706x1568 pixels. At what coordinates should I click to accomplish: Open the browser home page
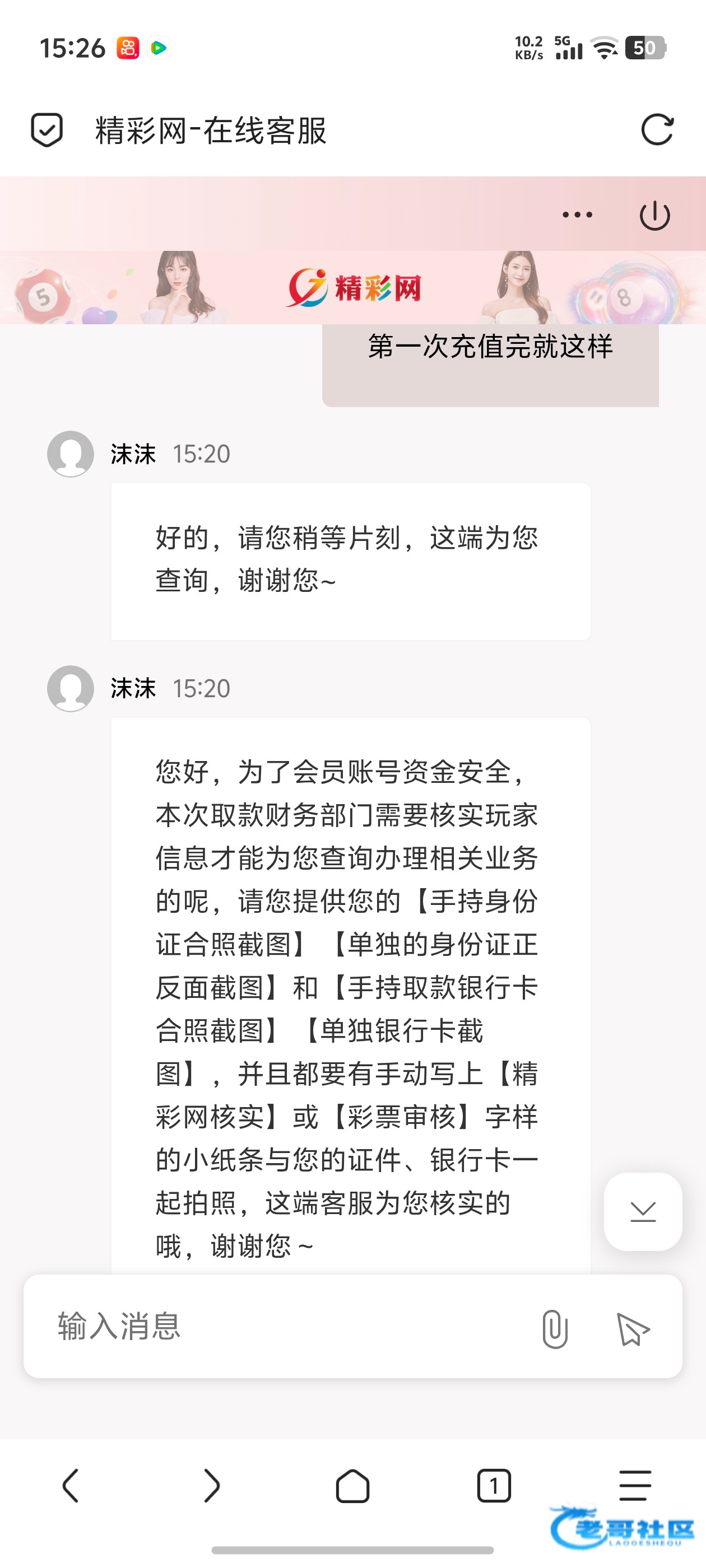click(352, 1485)
